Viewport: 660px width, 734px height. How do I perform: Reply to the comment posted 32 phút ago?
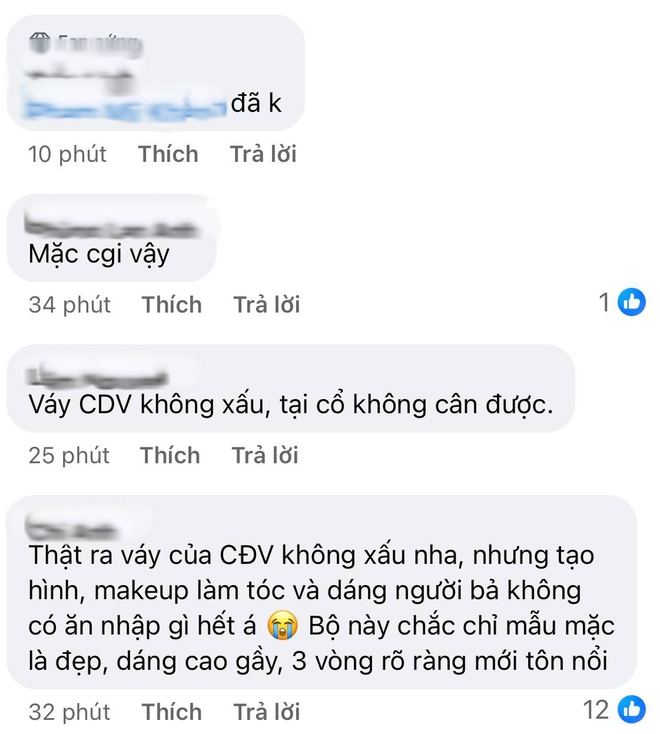click(266, 712)
